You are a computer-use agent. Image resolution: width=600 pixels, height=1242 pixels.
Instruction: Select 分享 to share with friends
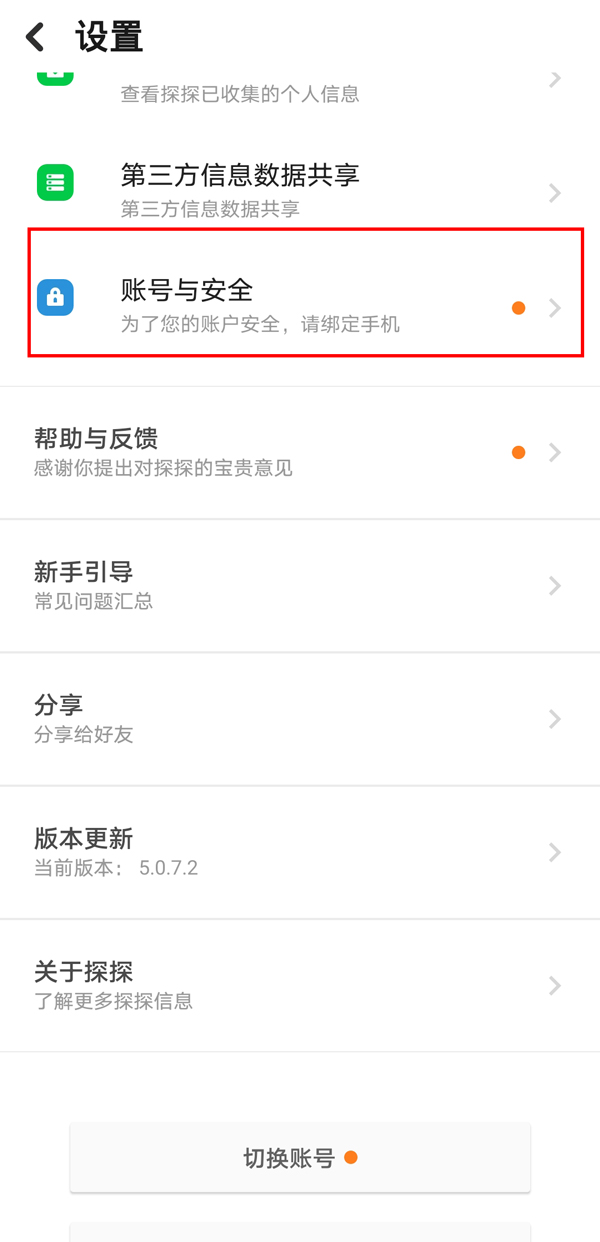300,719
